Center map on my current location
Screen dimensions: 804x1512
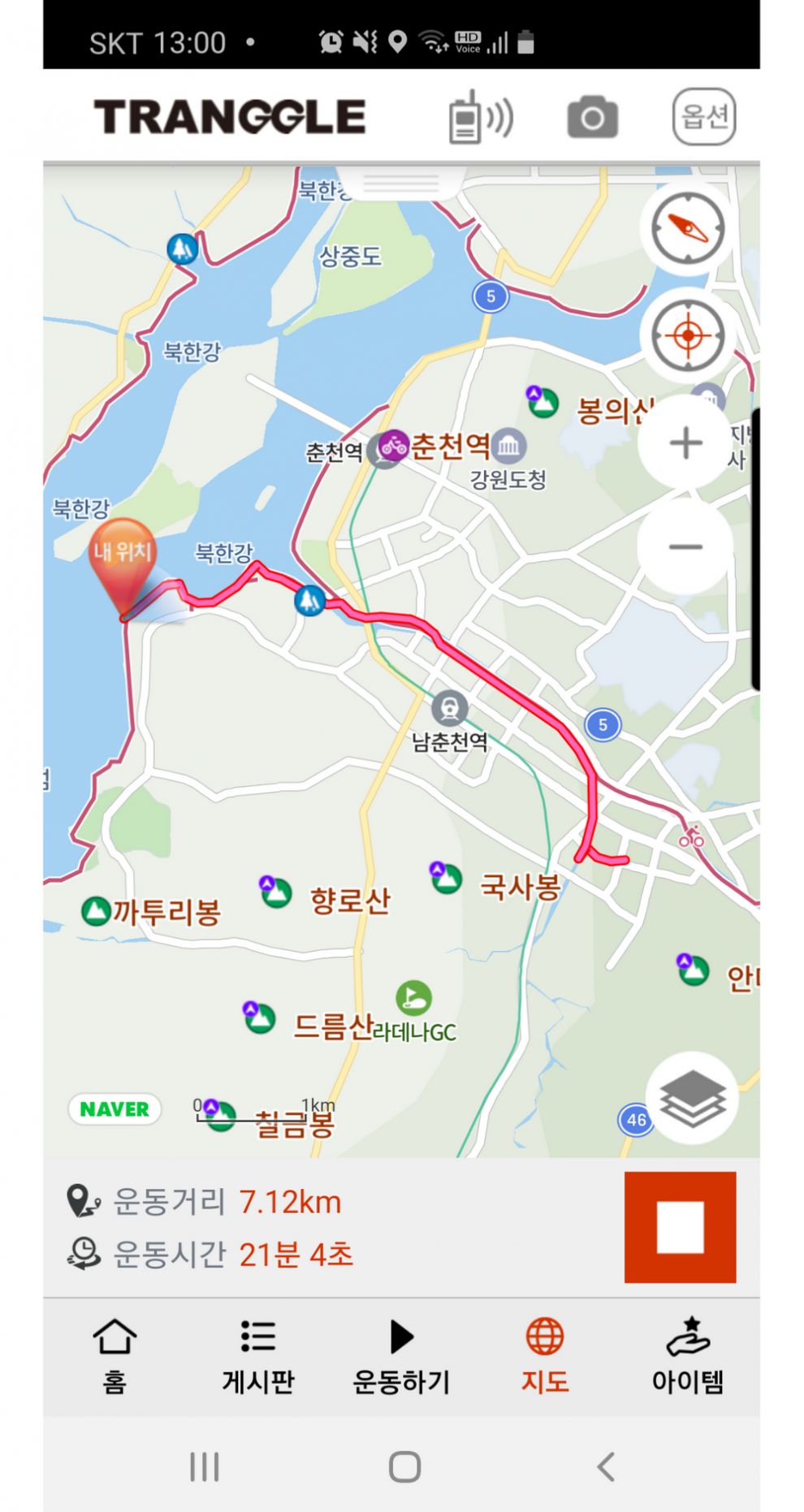point(687,335)
